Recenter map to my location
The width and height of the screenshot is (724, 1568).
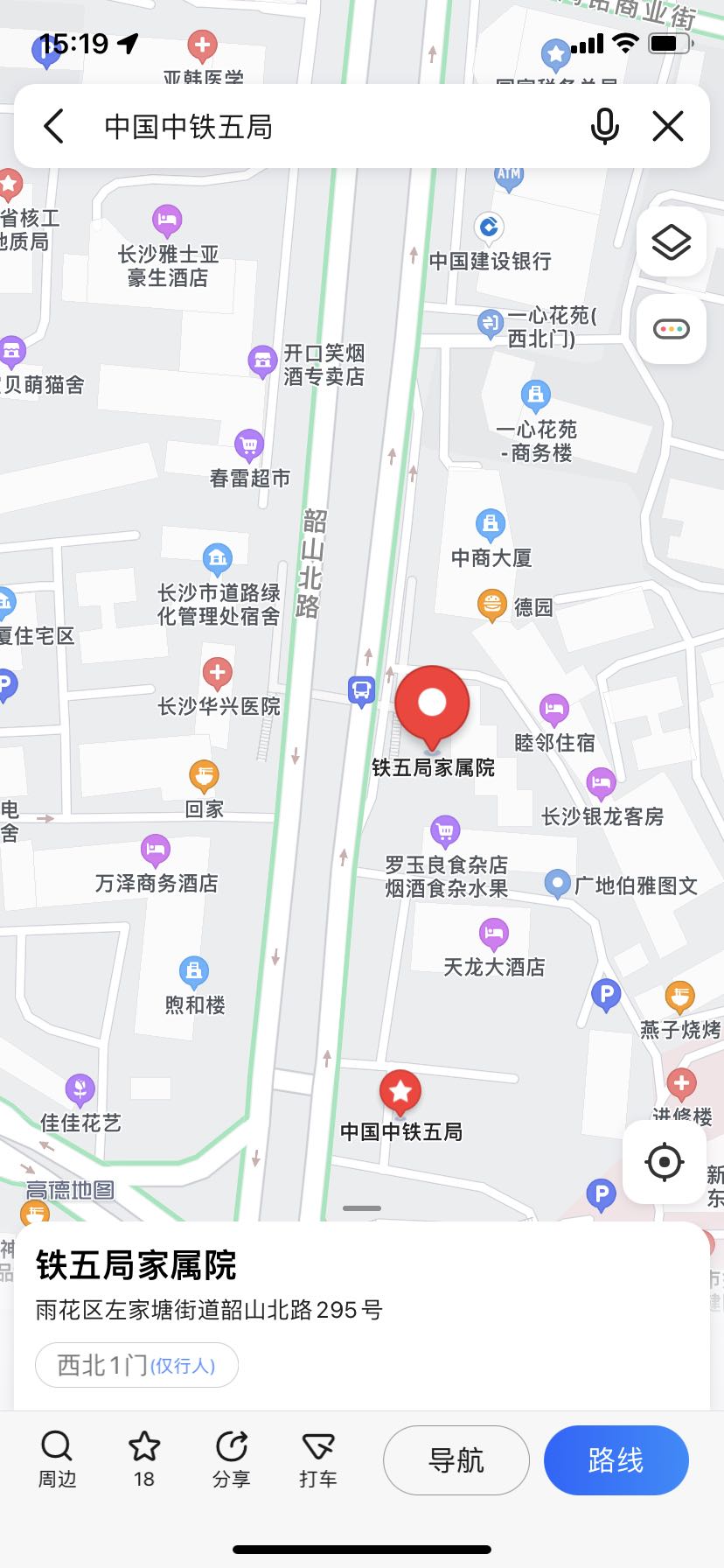pos(664,1162)
